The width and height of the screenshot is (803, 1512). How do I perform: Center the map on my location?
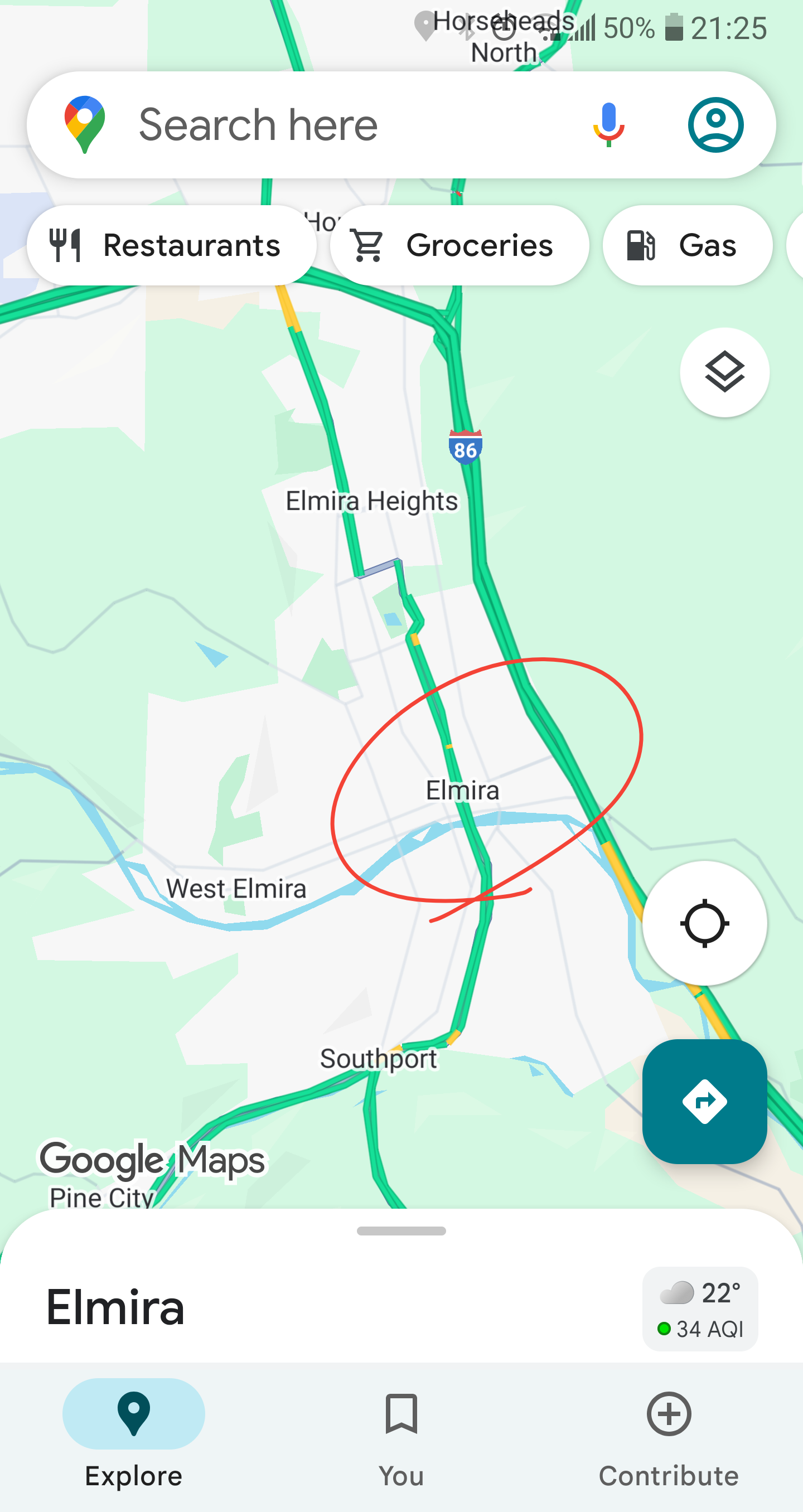[704, 923]
